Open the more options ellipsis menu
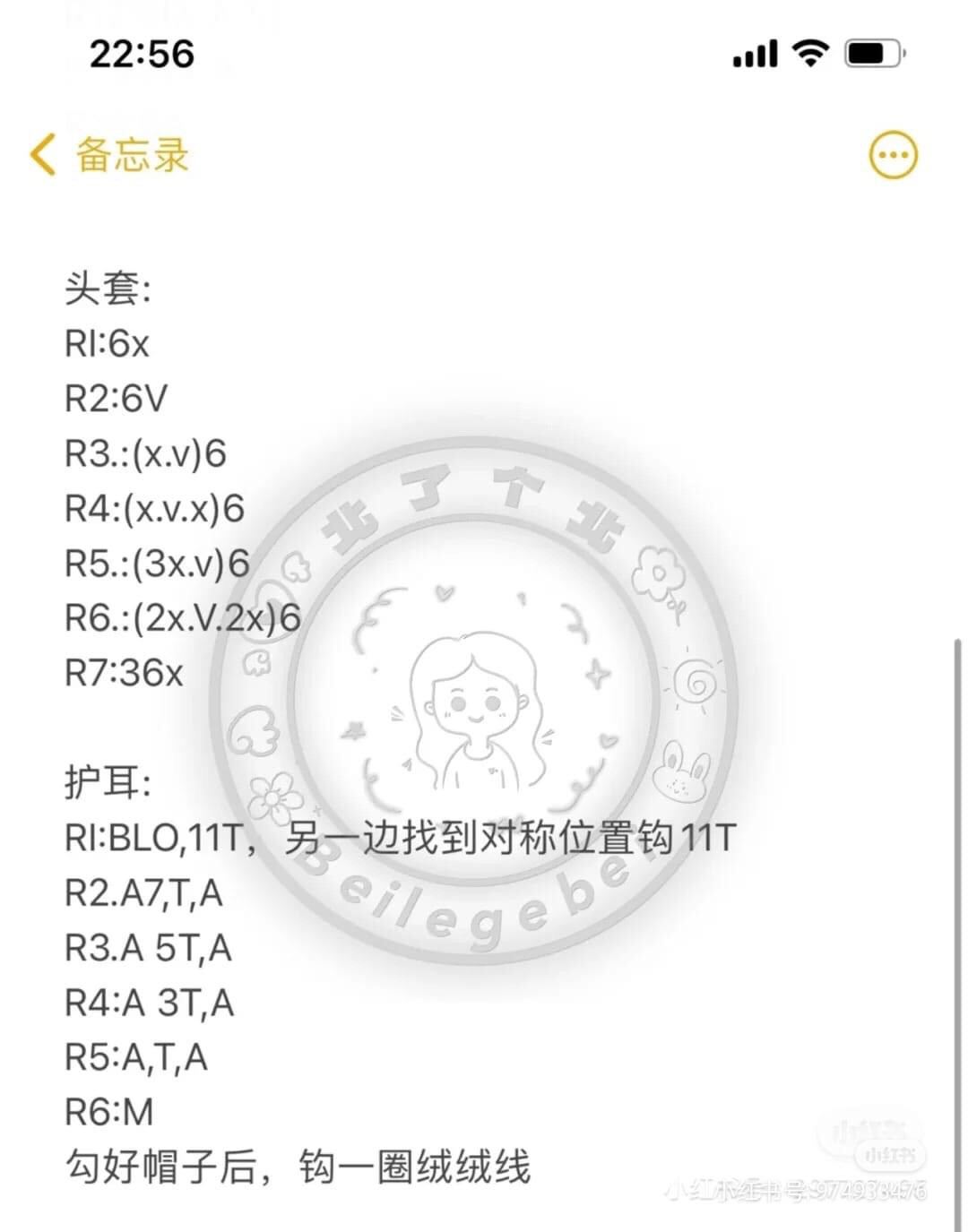Viewport: 968px width, 1232px height. coord(893,155)
